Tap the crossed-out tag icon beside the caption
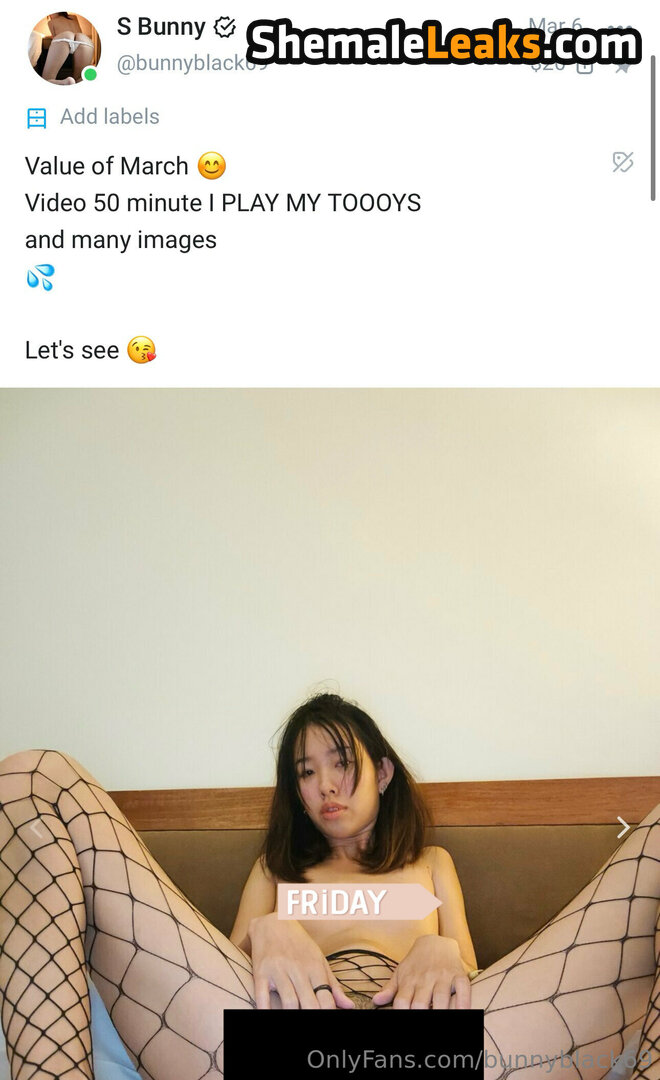This screenshot has width=660, height=1080. [623, 162]
